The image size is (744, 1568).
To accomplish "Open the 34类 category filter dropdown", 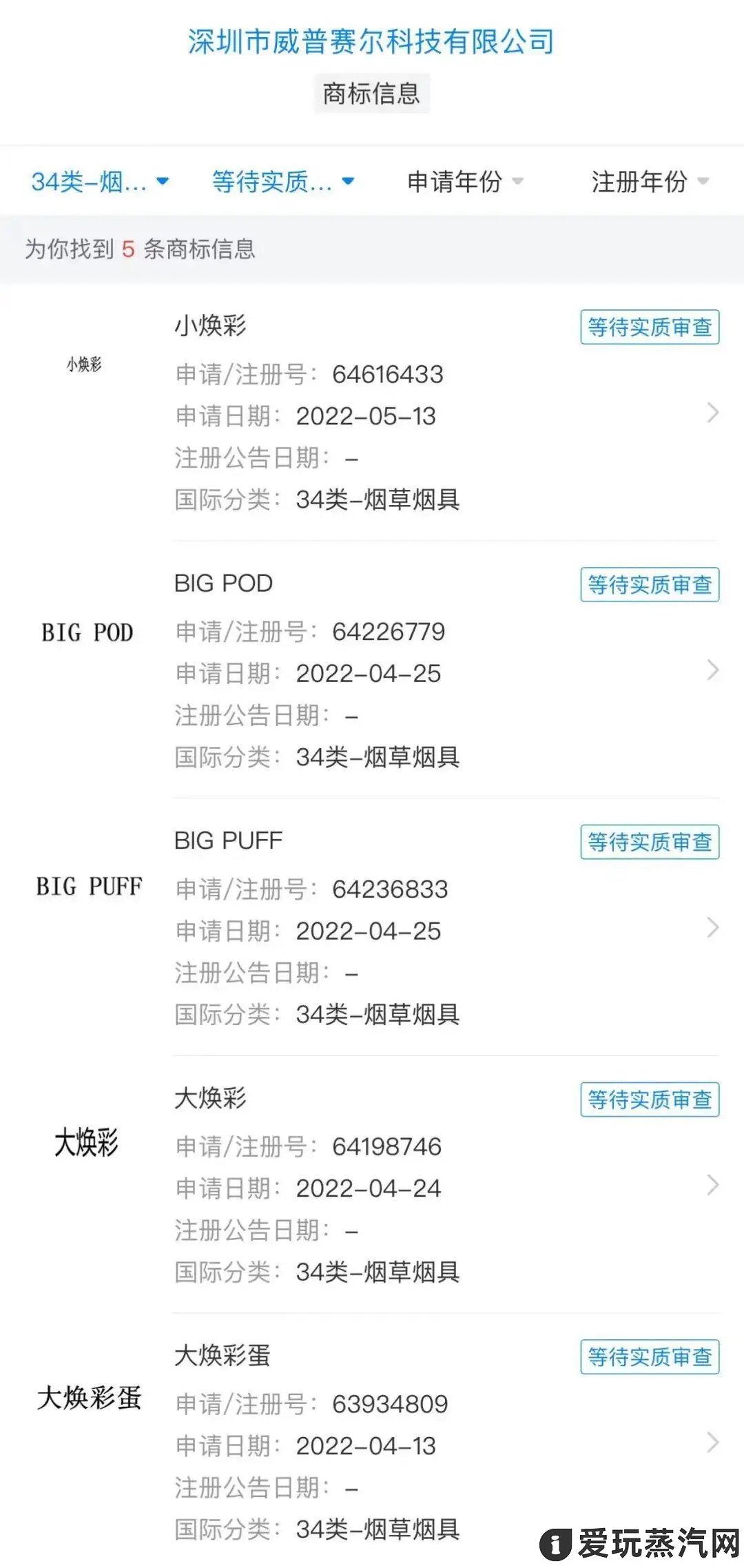I will (x=100, y=182).
